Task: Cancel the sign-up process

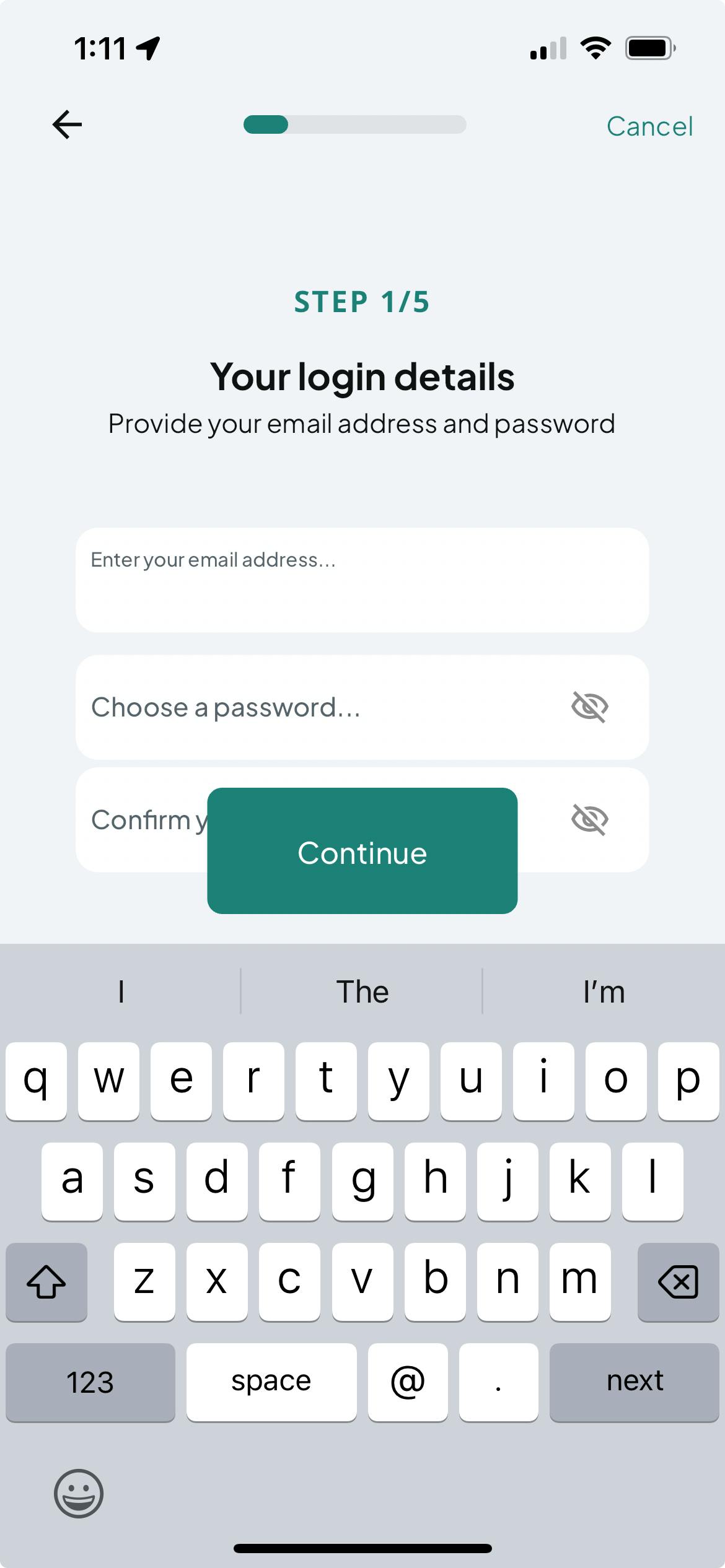Action: click(649, 126)
